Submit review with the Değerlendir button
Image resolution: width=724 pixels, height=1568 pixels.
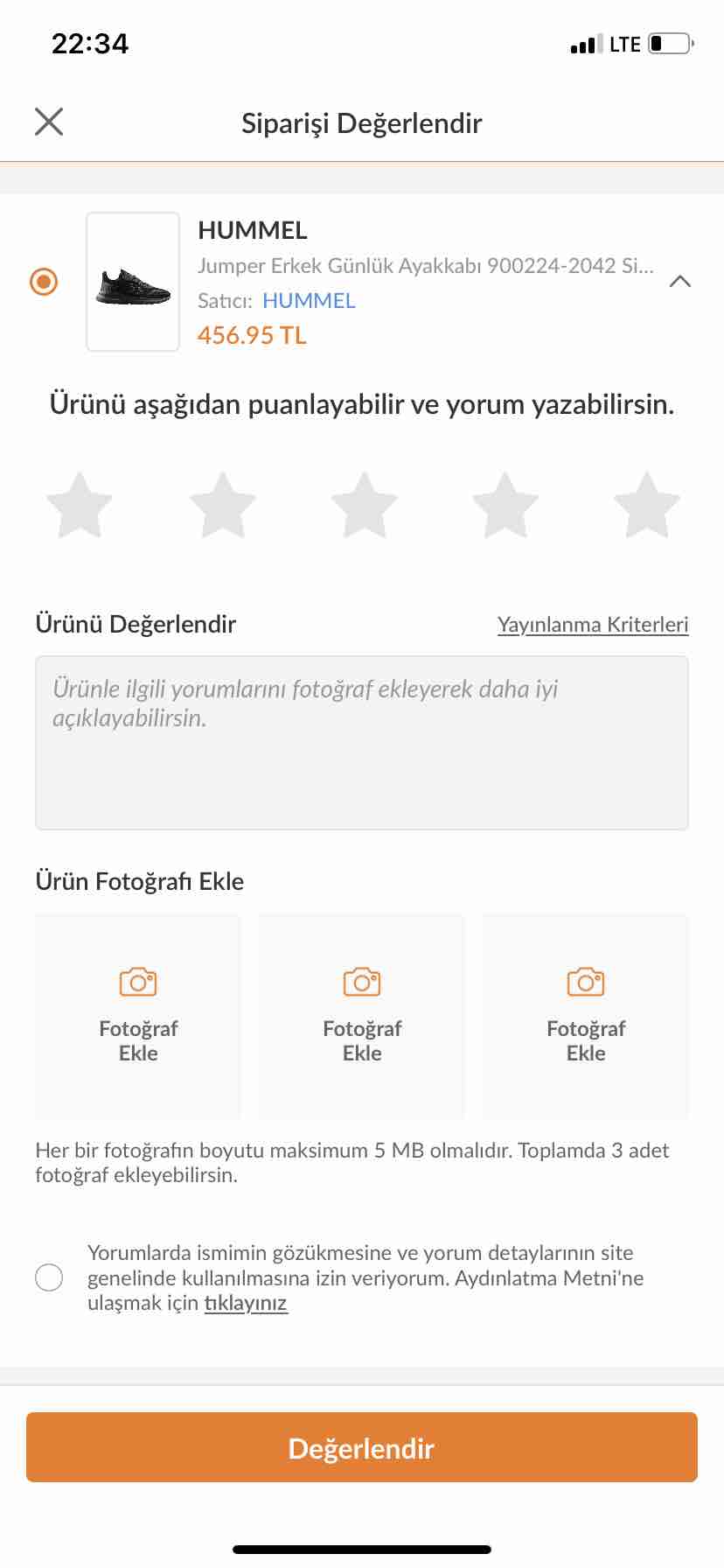point(362,1448)
